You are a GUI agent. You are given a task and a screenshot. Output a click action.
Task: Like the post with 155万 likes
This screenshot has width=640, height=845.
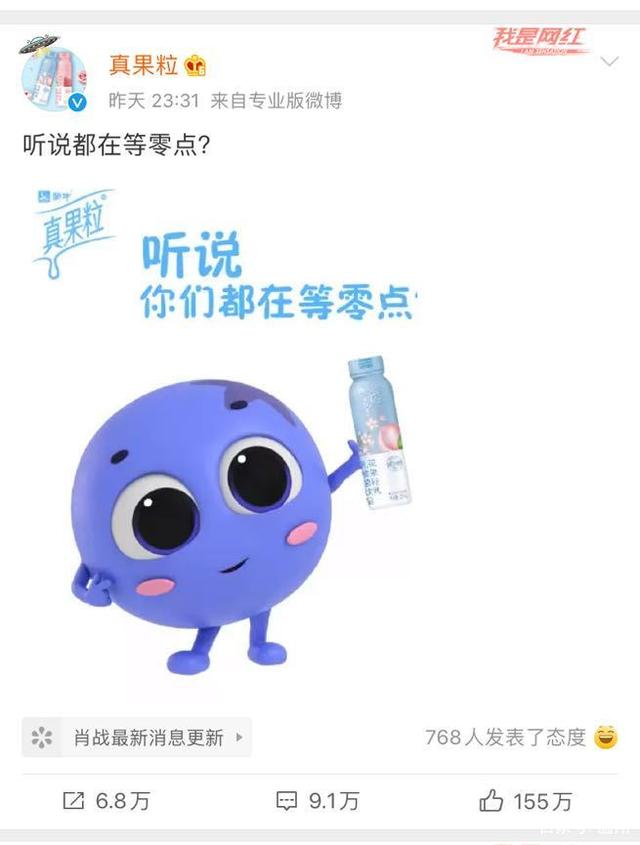coord(526,800)
